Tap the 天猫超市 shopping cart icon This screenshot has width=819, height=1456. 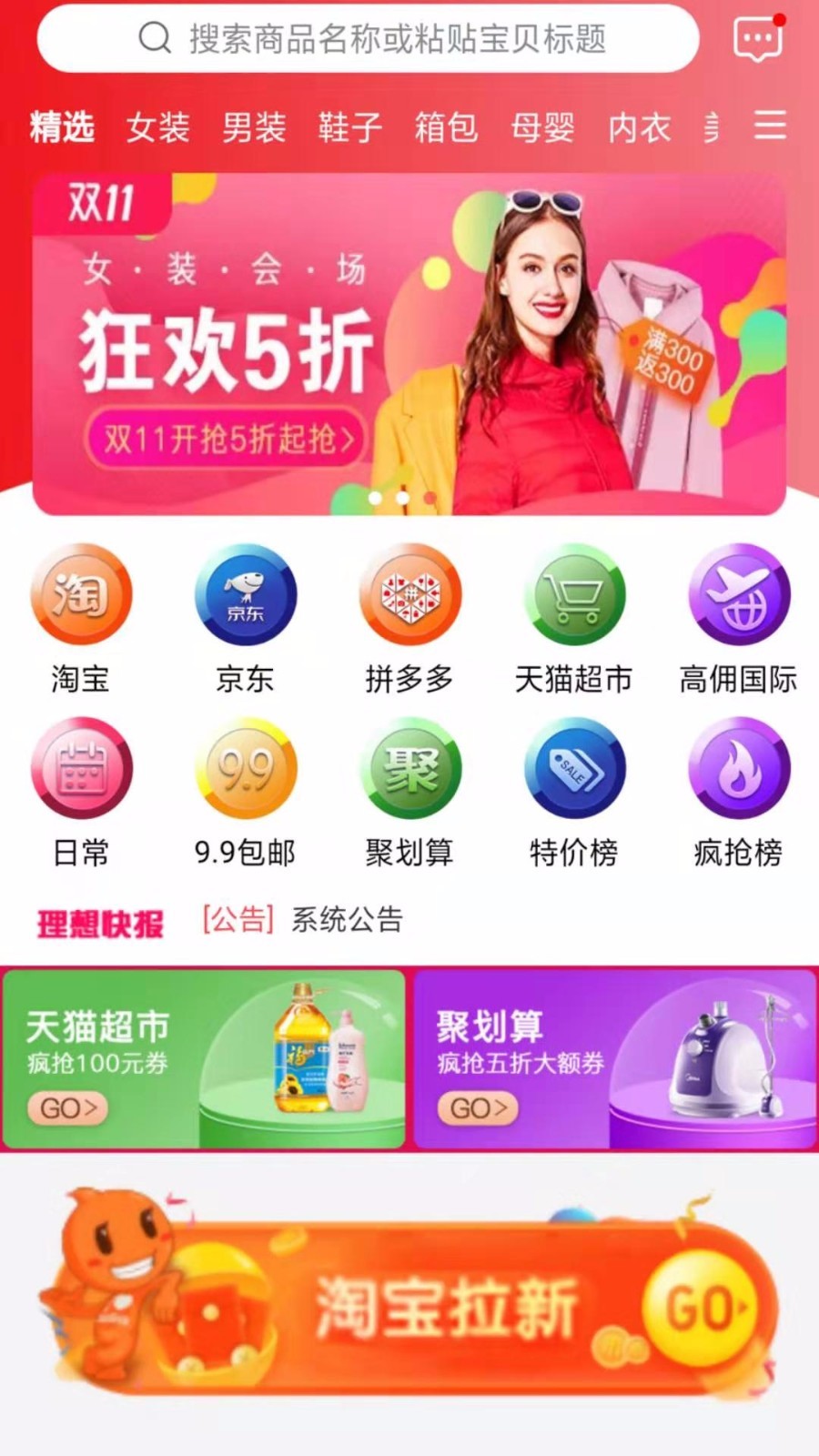pos(573,596)
